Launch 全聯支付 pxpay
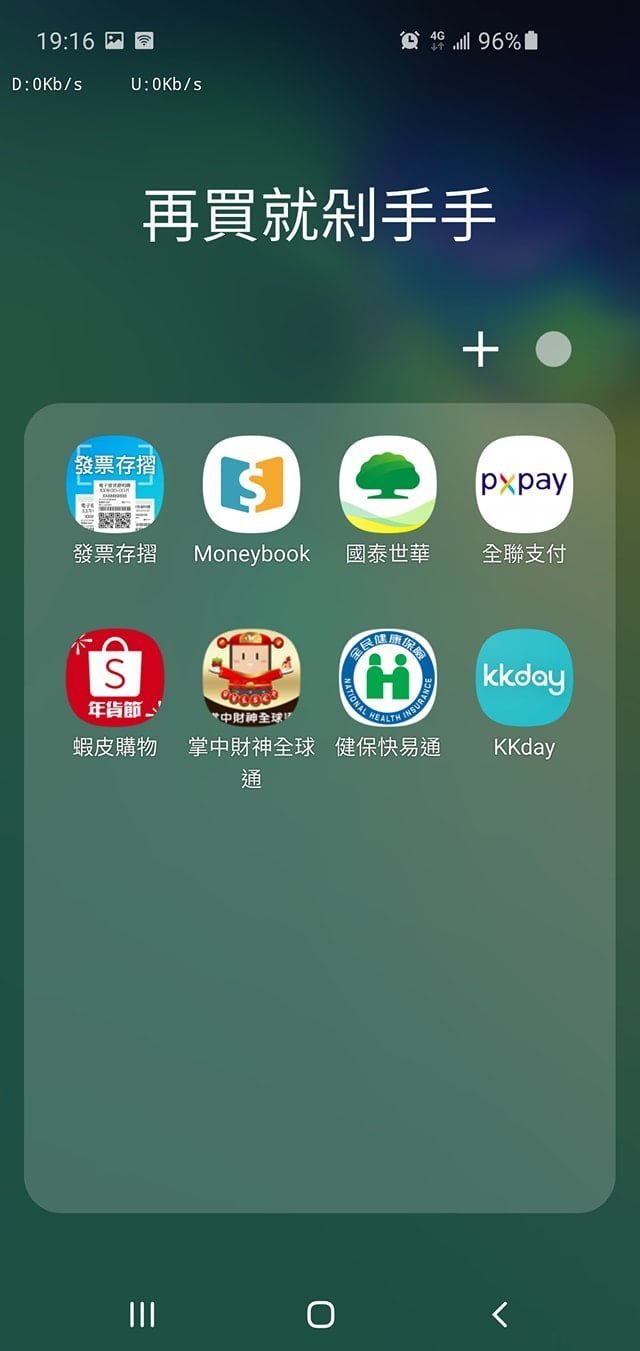This screenshot has width=640, height=1351. tap(524, 484)
